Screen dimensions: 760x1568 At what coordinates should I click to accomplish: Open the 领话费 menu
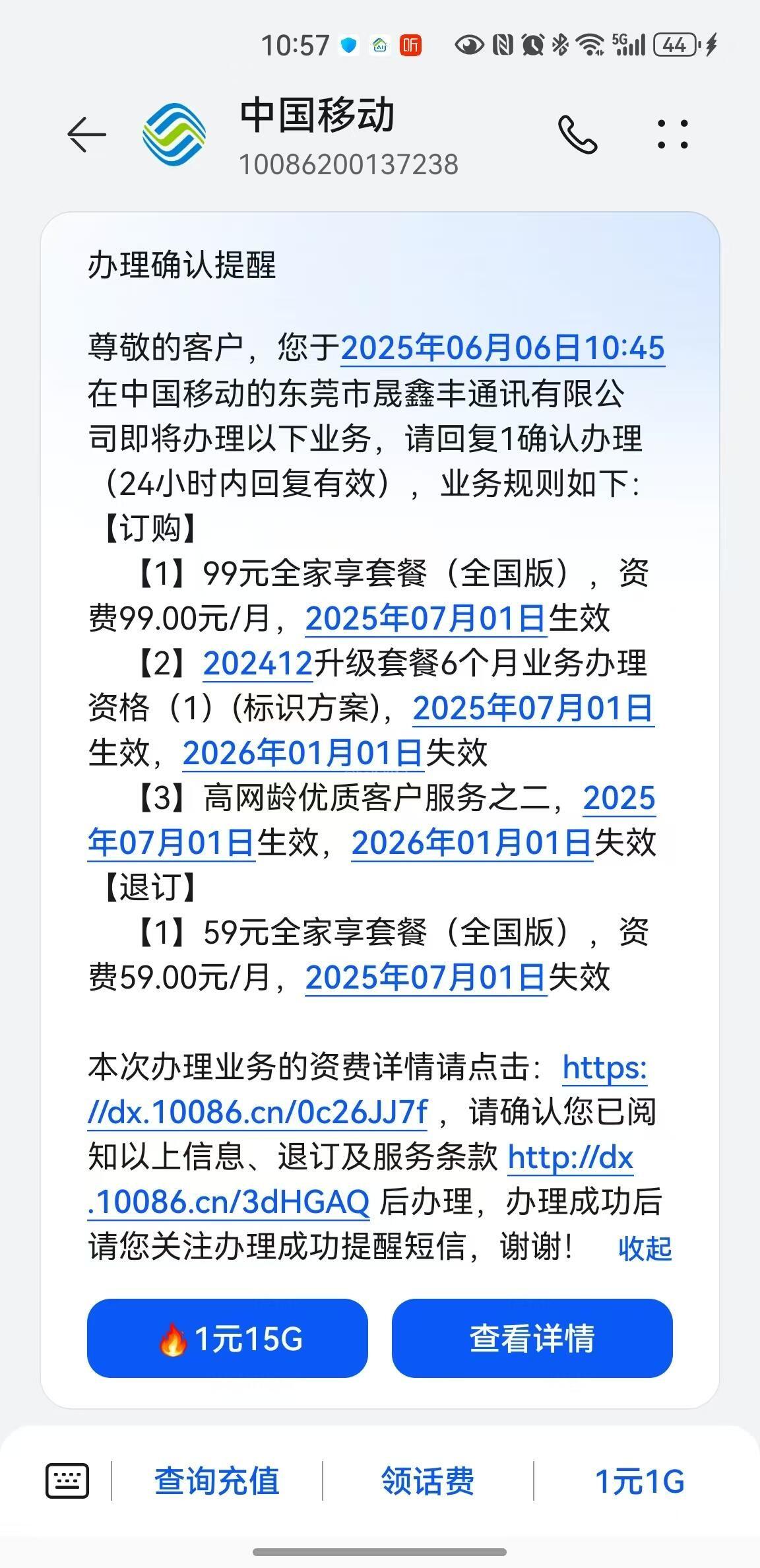coord(428,1481)
